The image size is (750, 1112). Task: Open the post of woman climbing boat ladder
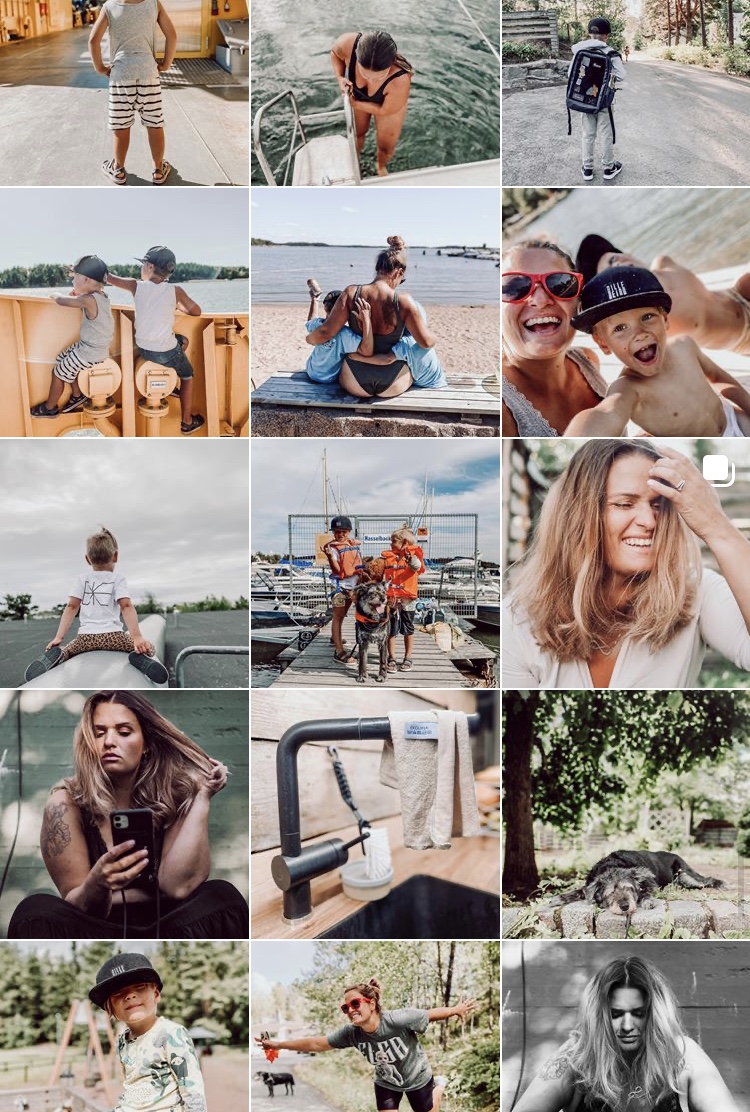[x=375, y=92]
